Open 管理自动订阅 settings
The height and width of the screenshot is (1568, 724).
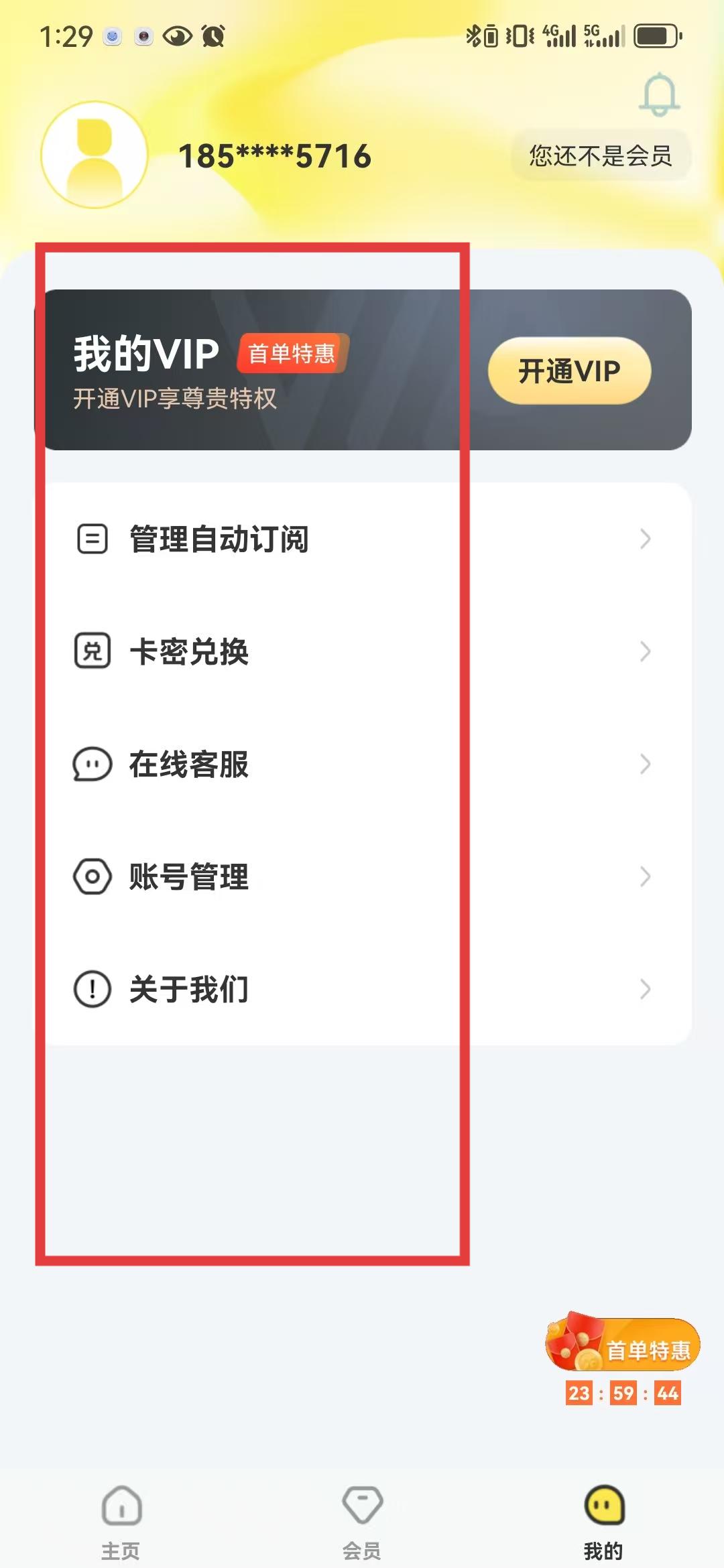coord(363,539)
